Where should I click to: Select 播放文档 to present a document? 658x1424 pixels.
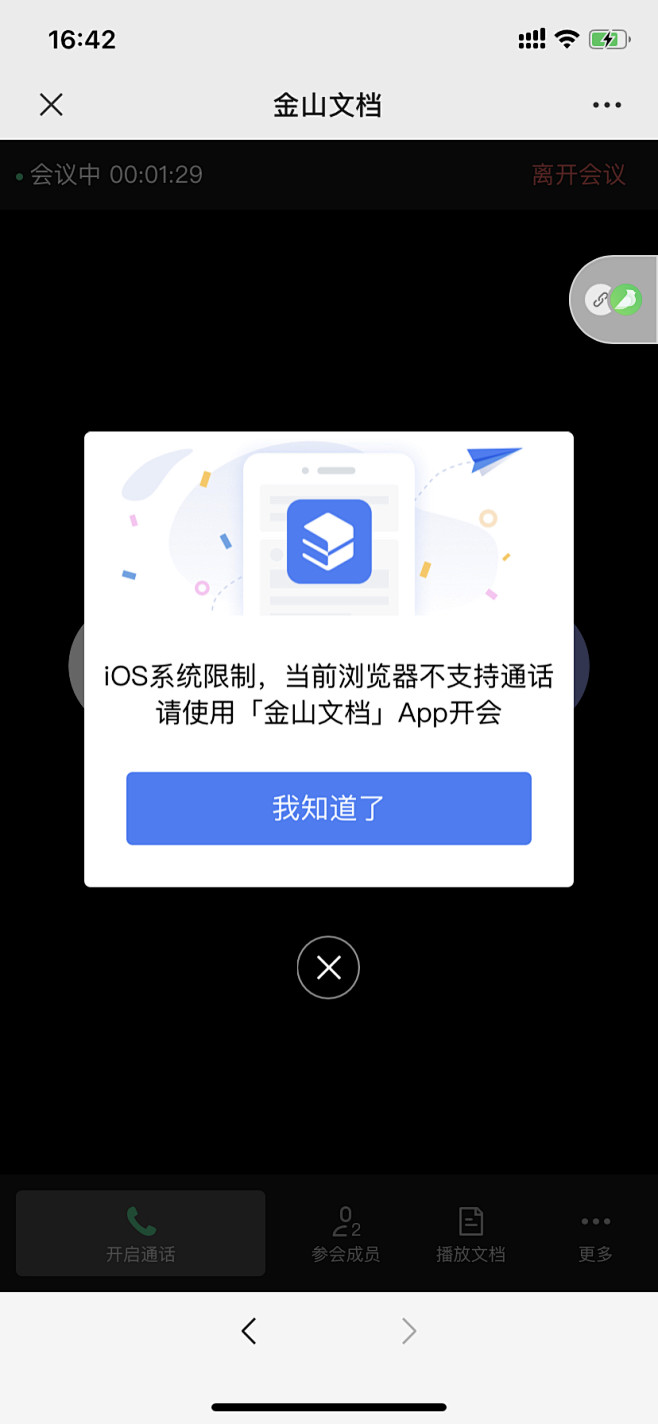(x=470, y=1233)
